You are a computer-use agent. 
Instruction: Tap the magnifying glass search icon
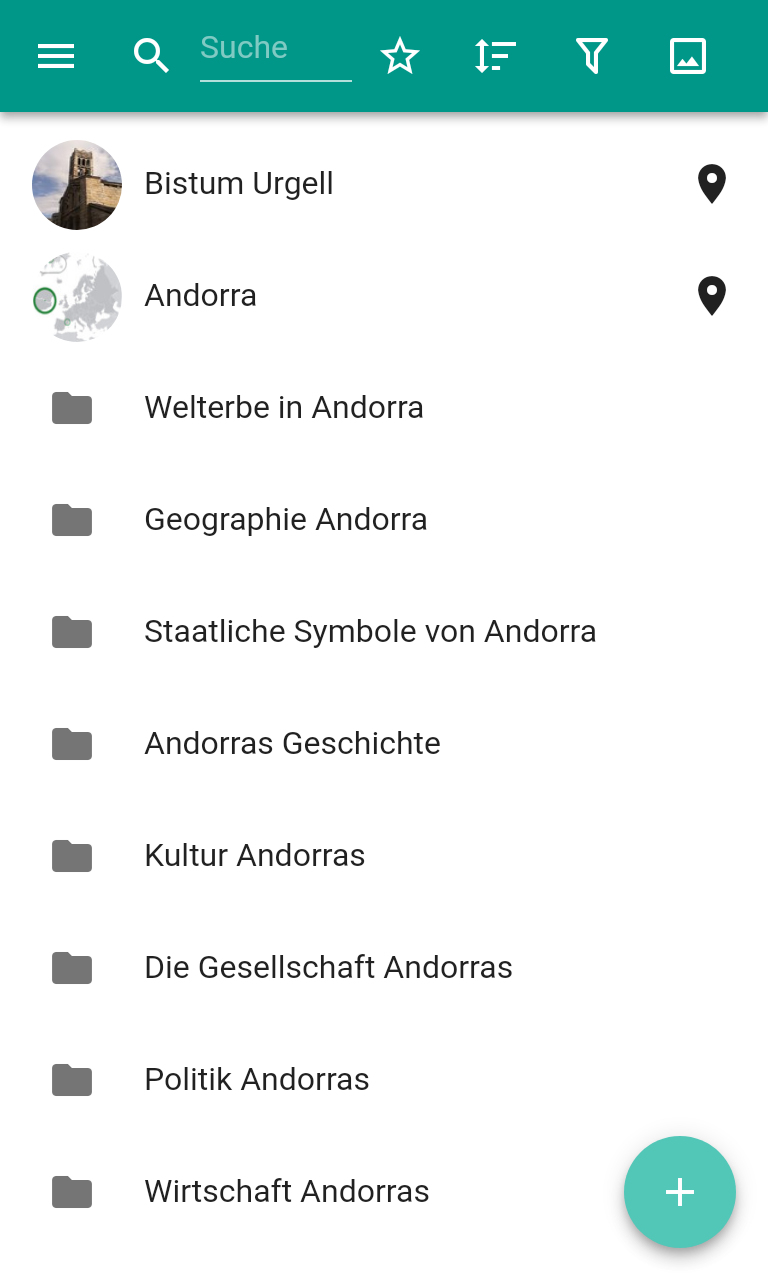[151, 56]
